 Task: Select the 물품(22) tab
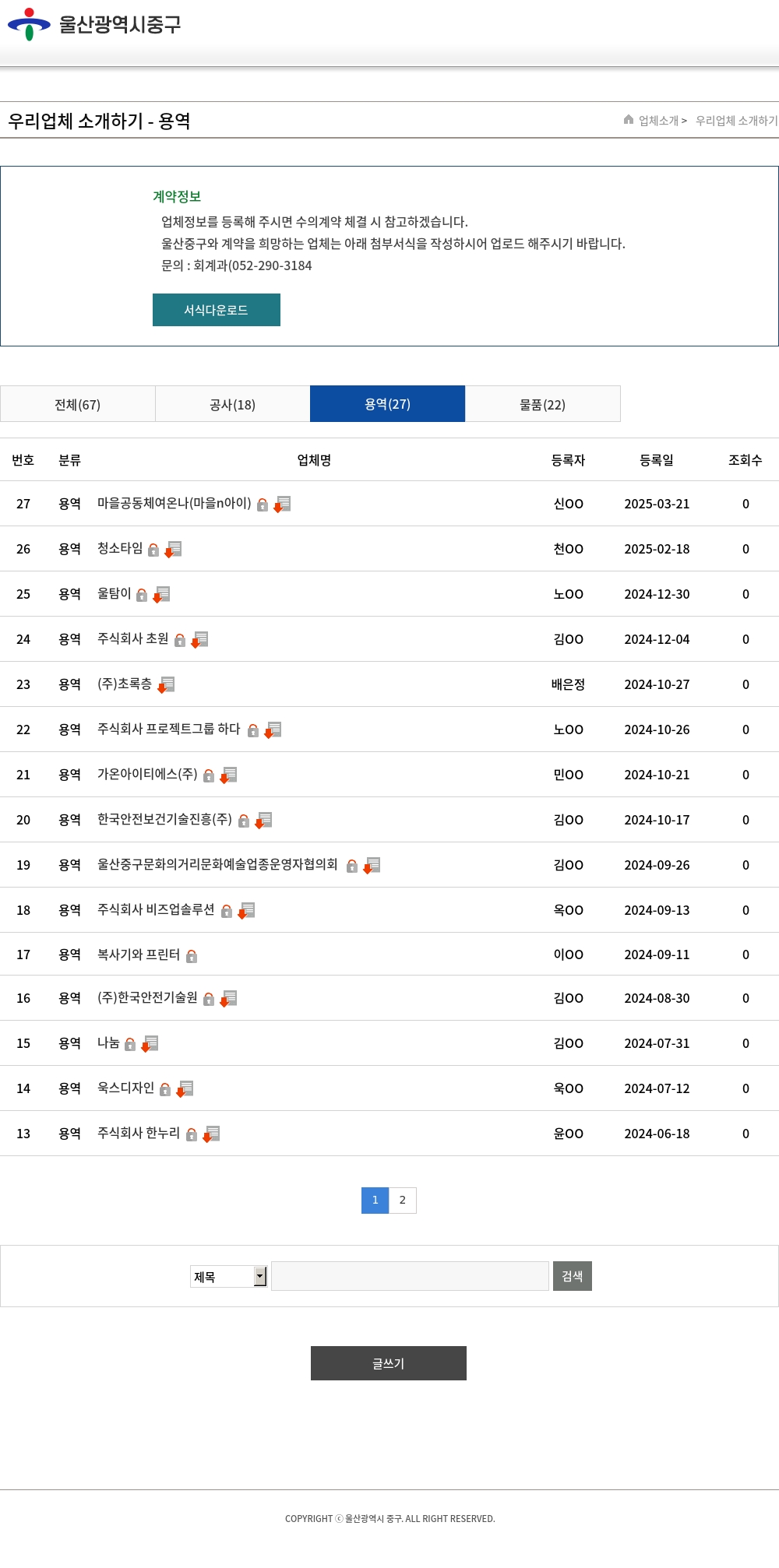point(543,404)
